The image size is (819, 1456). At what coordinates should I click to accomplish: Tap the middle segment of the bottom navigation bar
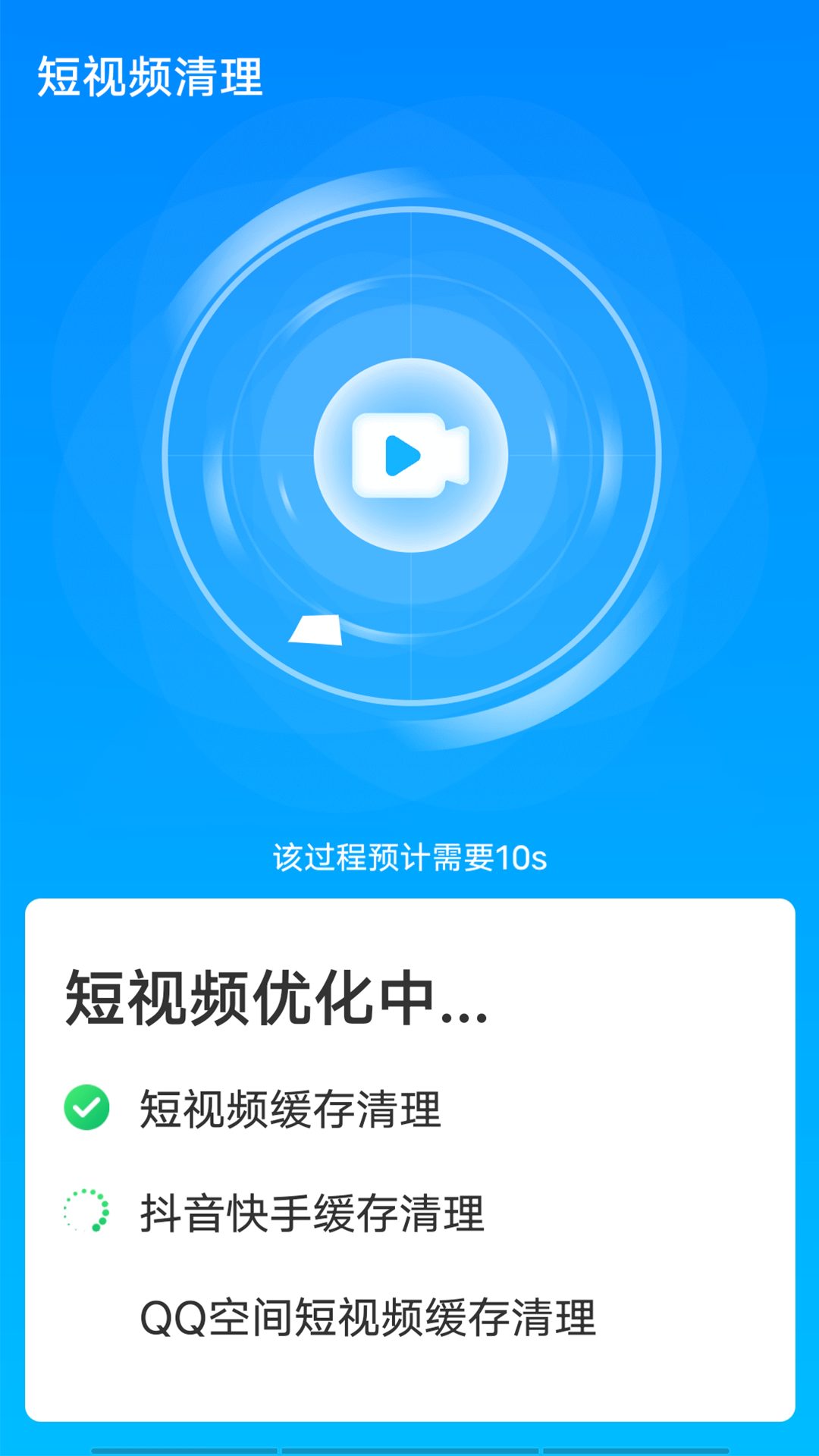(x=409, y=1452)
